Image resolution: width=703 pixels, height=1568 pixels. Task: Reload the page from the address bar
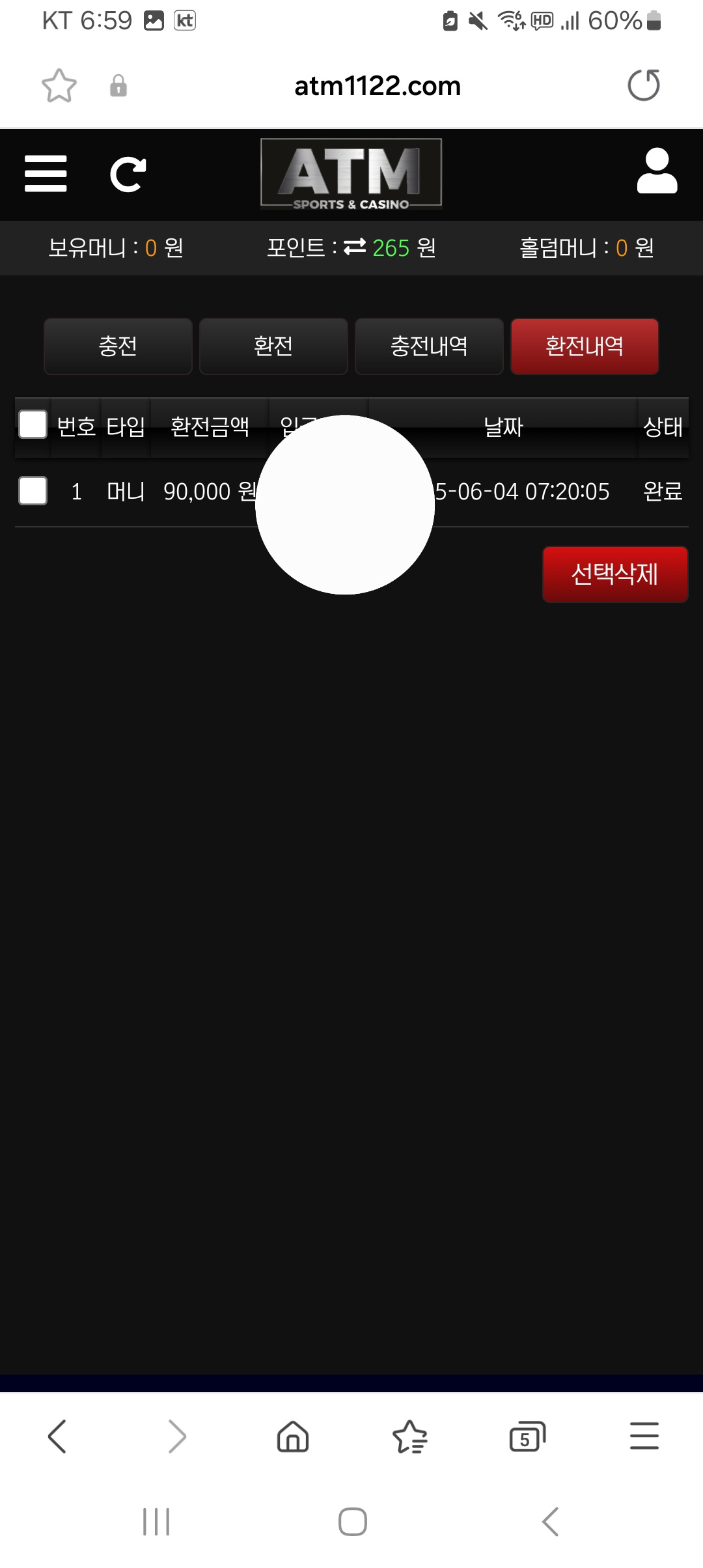[x=644, y=85]
